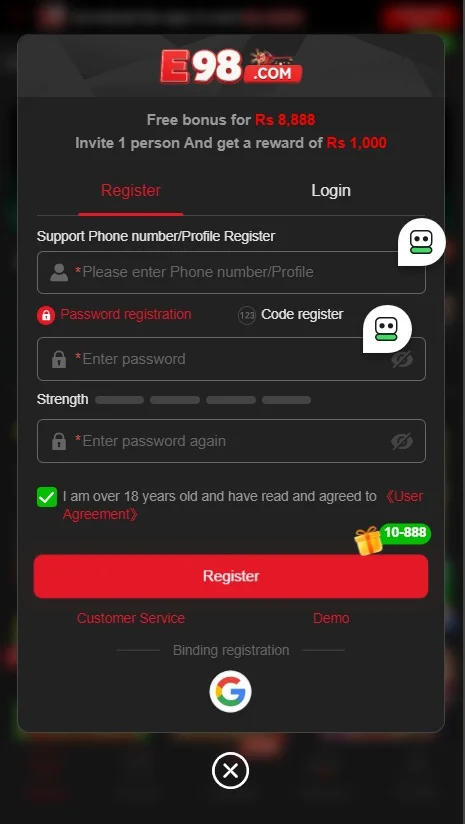Tap the Enter password again field

[231, 441]
